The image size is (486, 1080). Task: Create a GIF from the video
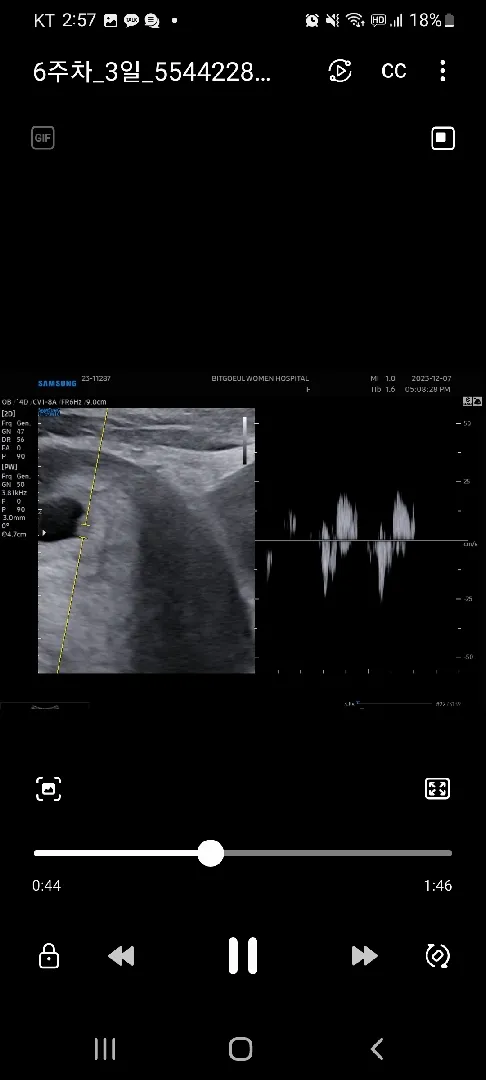[43, 138]
